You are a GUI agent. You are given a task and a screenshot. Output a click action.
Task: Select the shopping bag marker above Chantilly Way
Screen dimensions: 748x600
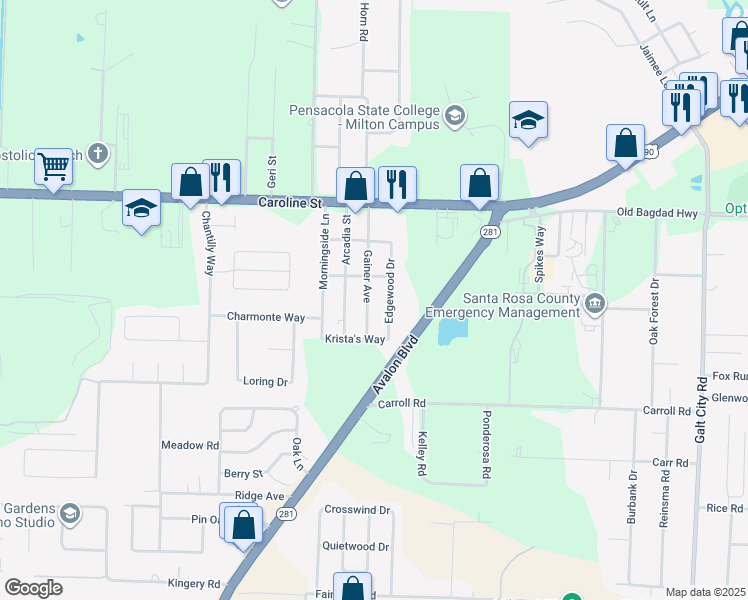190,183
